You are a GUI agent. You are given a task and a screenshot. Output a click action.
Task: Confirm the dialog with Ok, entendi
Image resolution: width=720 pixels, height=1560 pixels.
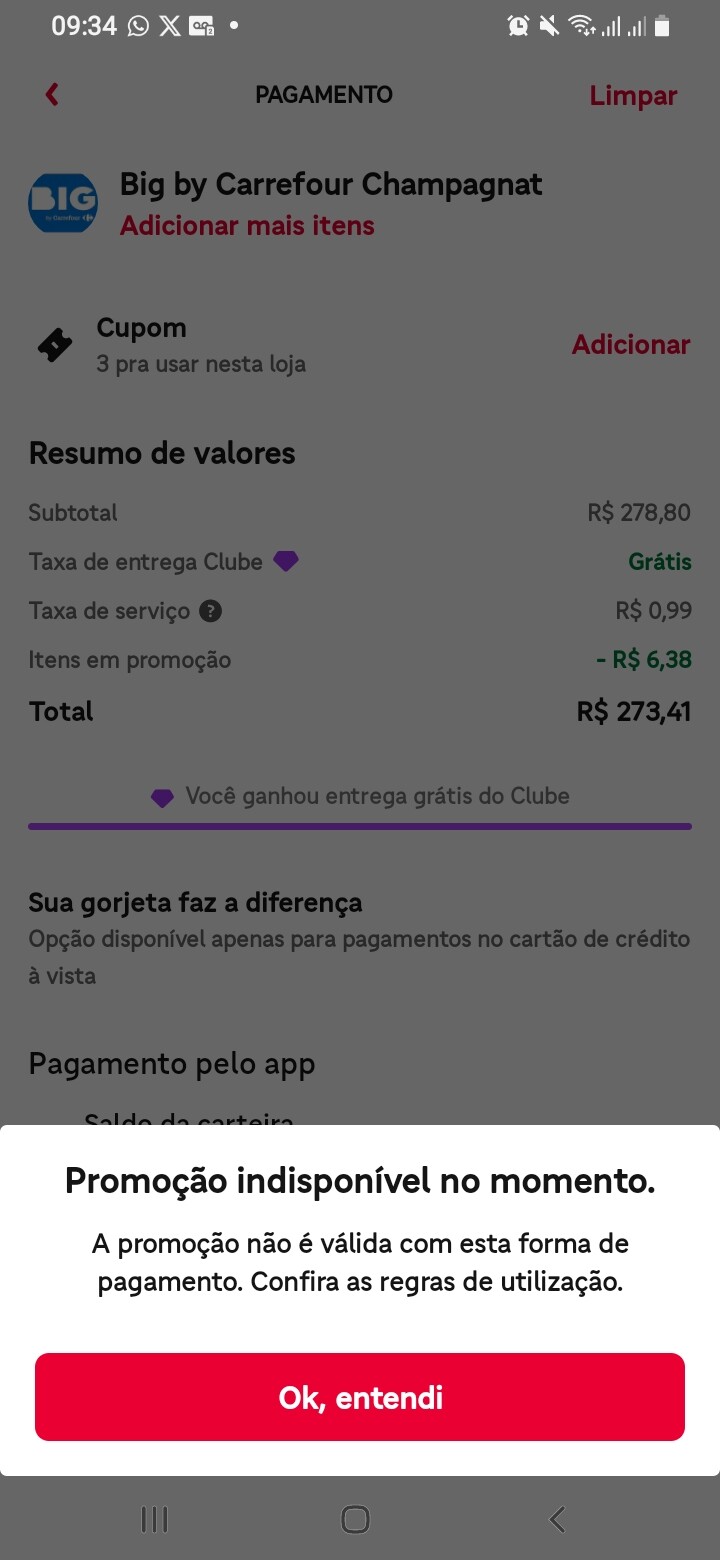360,1396
